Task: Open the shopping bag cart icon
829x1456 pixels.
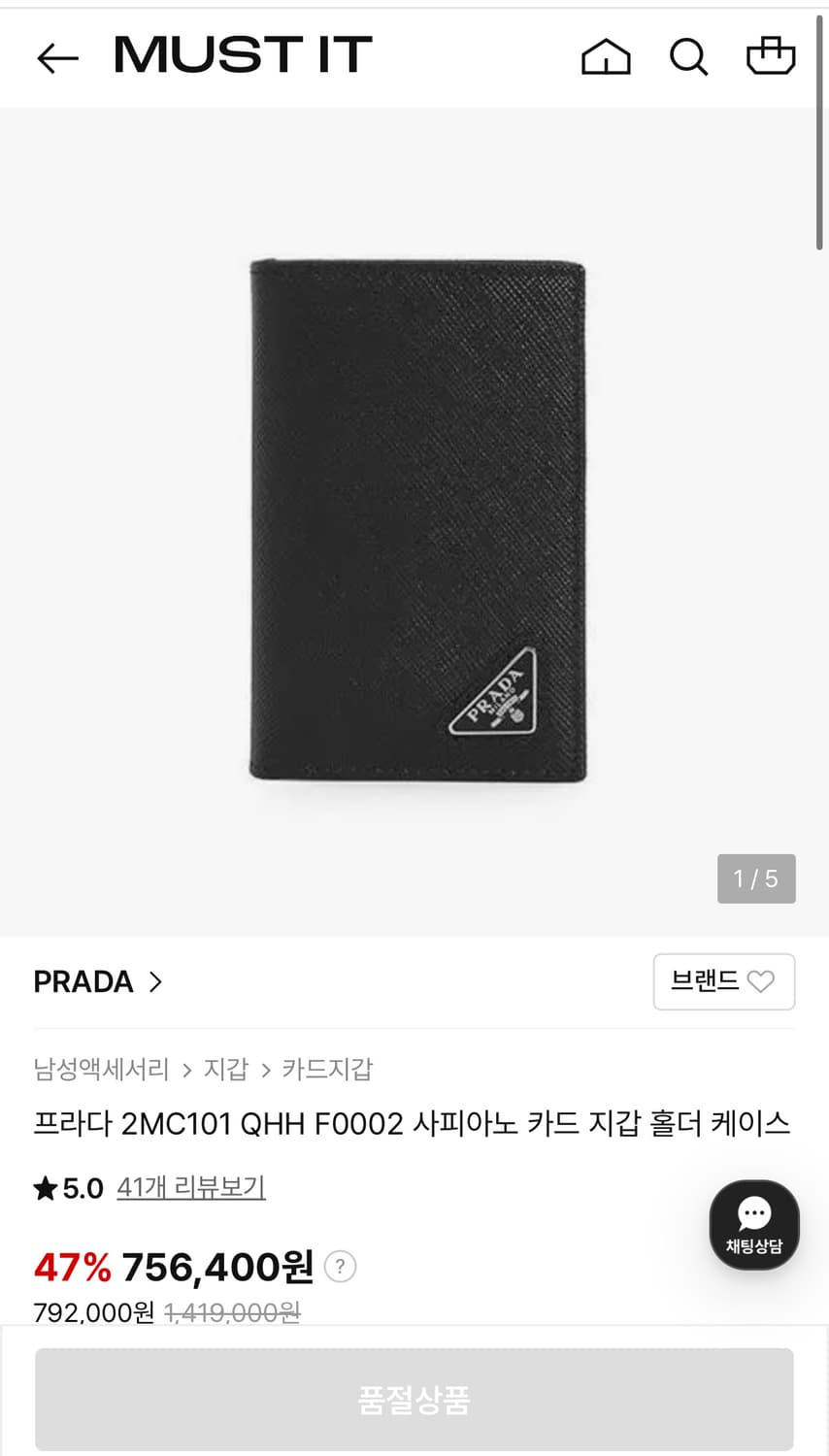Action: click(x=771, y=56)
